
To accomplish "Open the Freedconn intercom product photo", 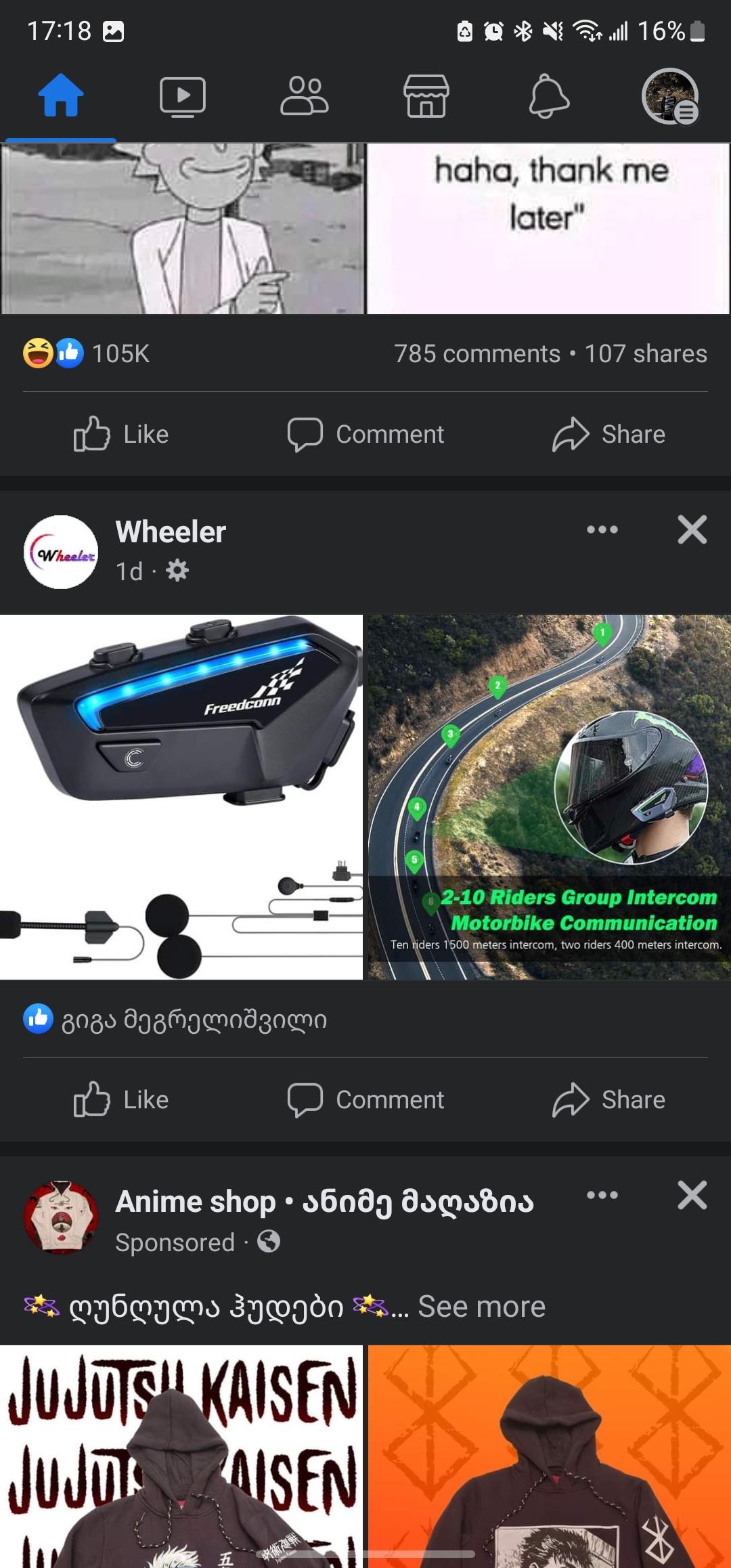I will click(x=181, y=796).
